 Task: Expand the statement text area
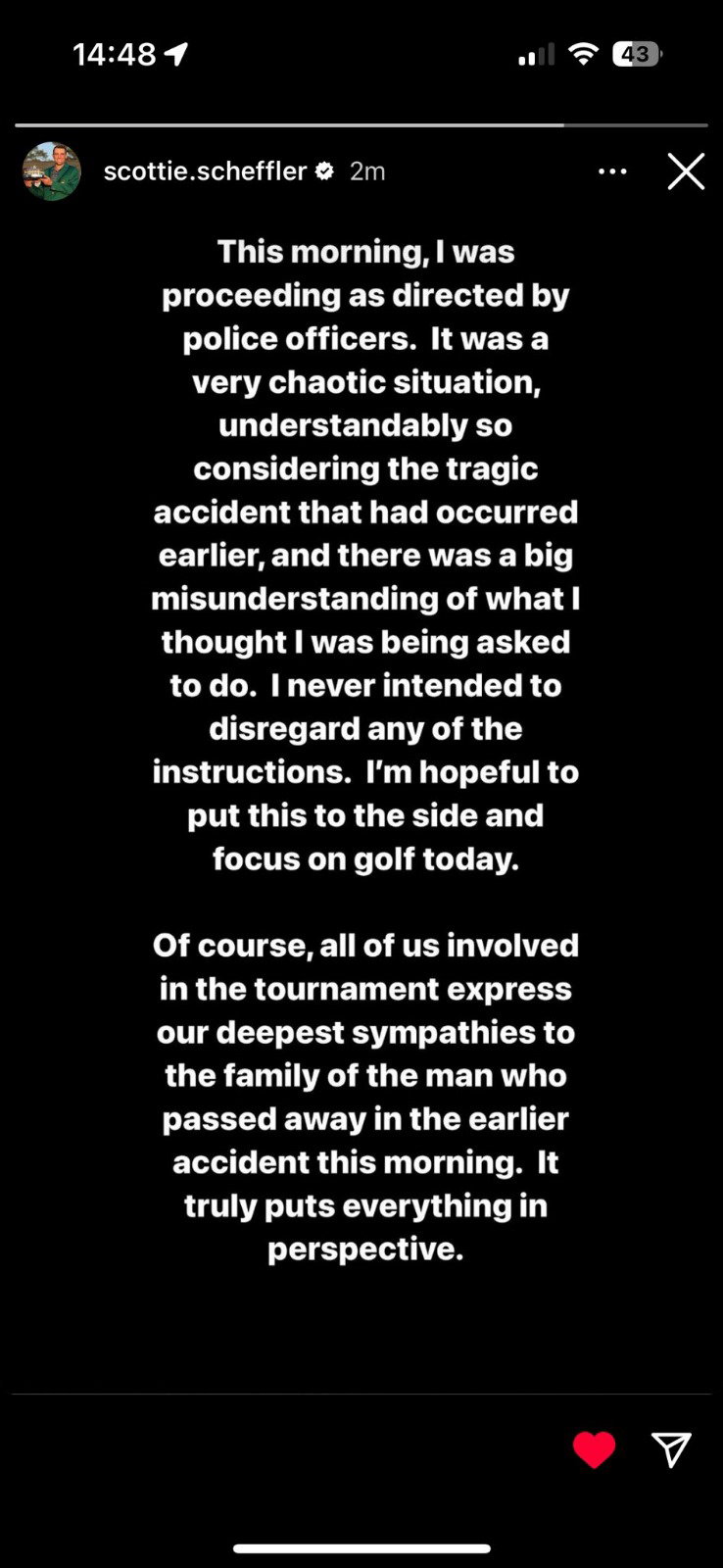coord(362,745)
